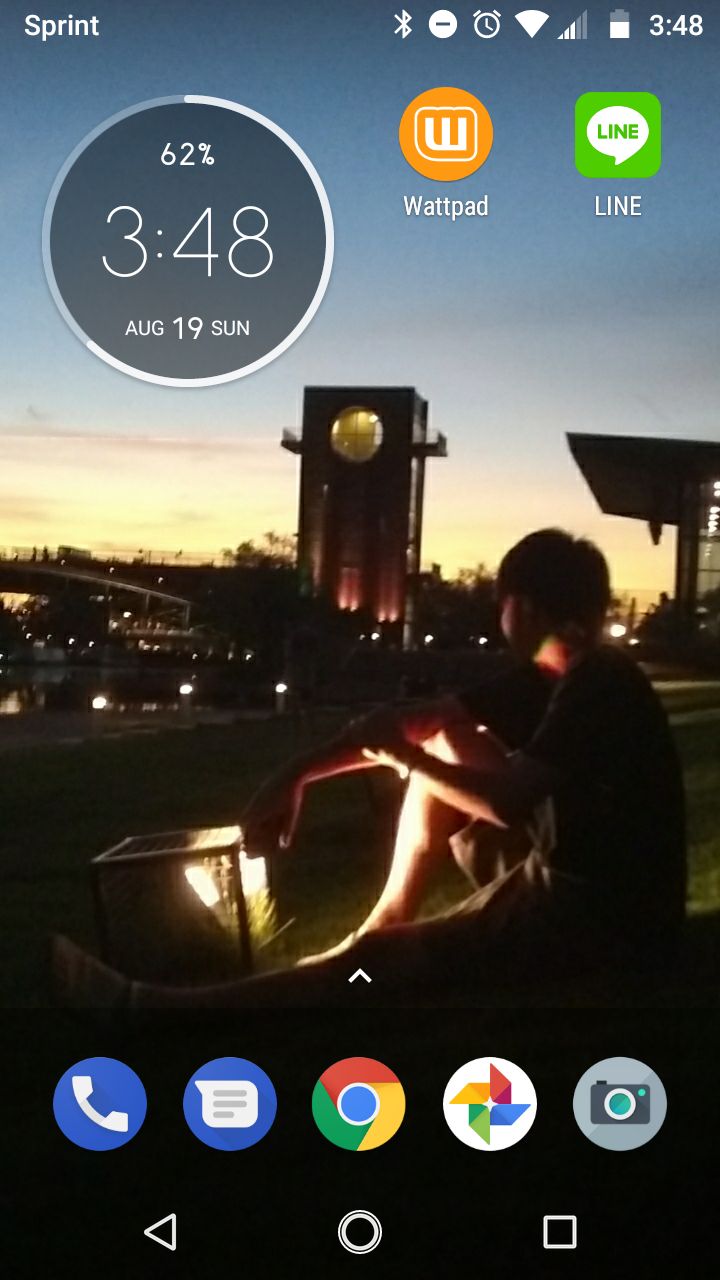This screenshot has height=1280, width=720.
Task: Tap the system back button
Action: (x=161, y=1232)
